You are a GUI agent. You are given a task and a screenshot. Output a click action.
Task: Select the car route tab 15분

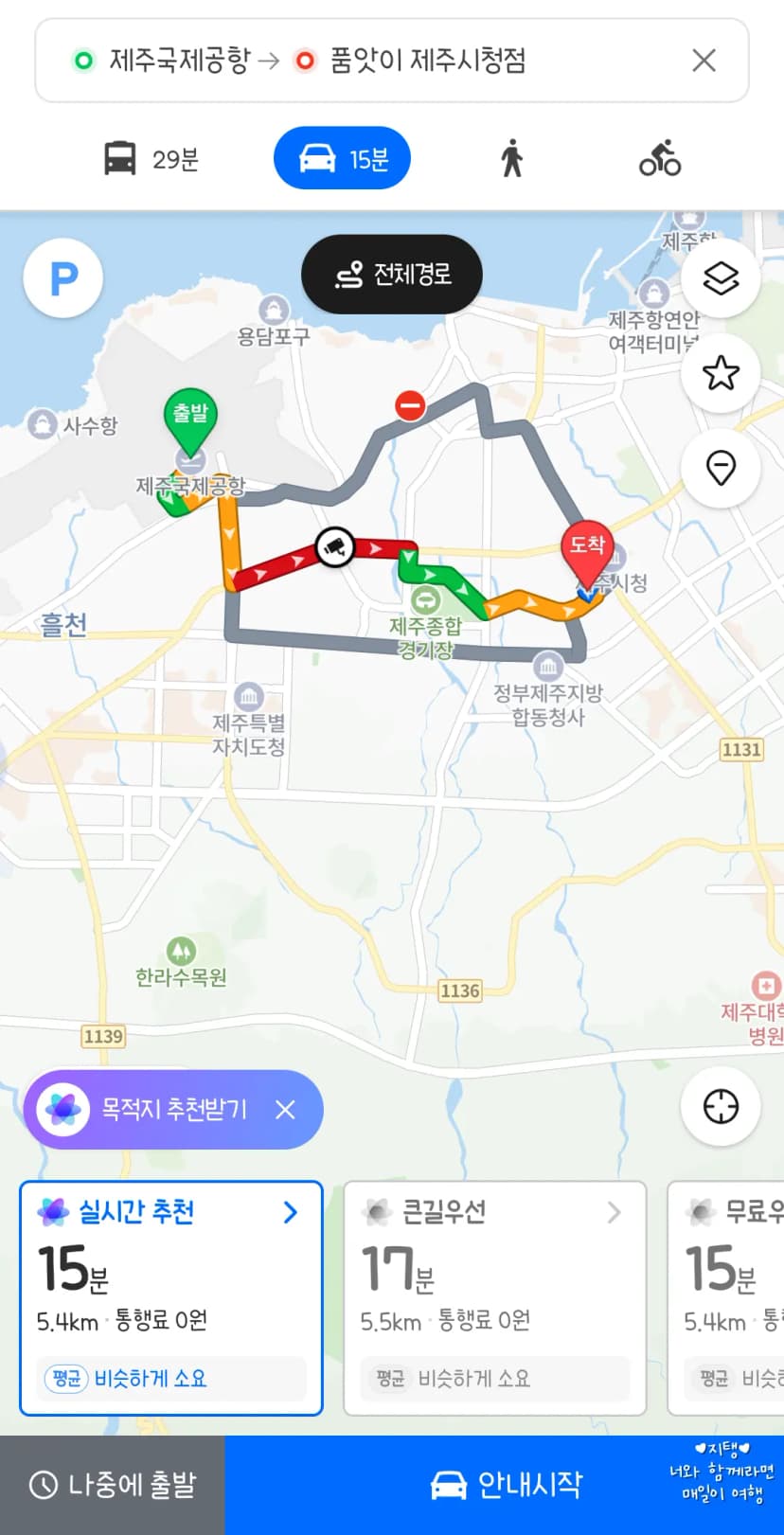point(343,159)
